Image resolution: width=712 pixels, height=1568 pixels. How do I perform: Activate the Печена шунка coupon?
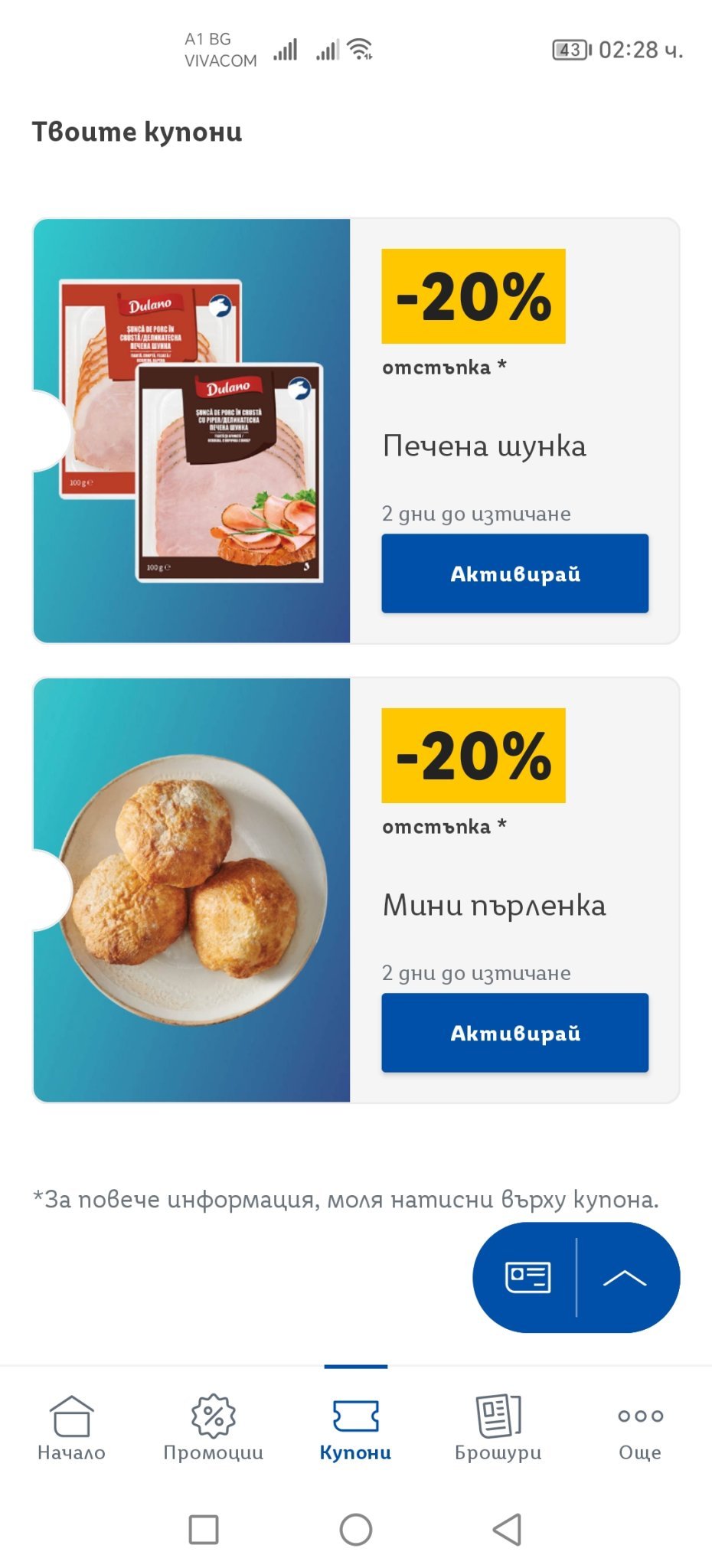514,573
